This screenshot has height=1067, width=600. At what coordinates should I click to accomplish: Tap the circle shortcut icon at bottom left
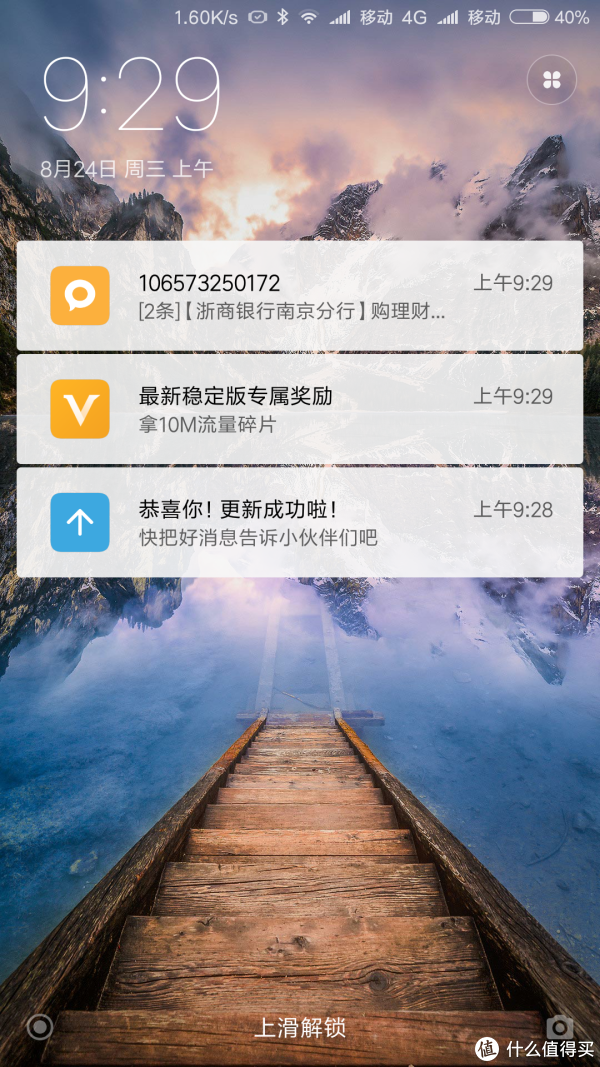click(x=40, y=1027)
